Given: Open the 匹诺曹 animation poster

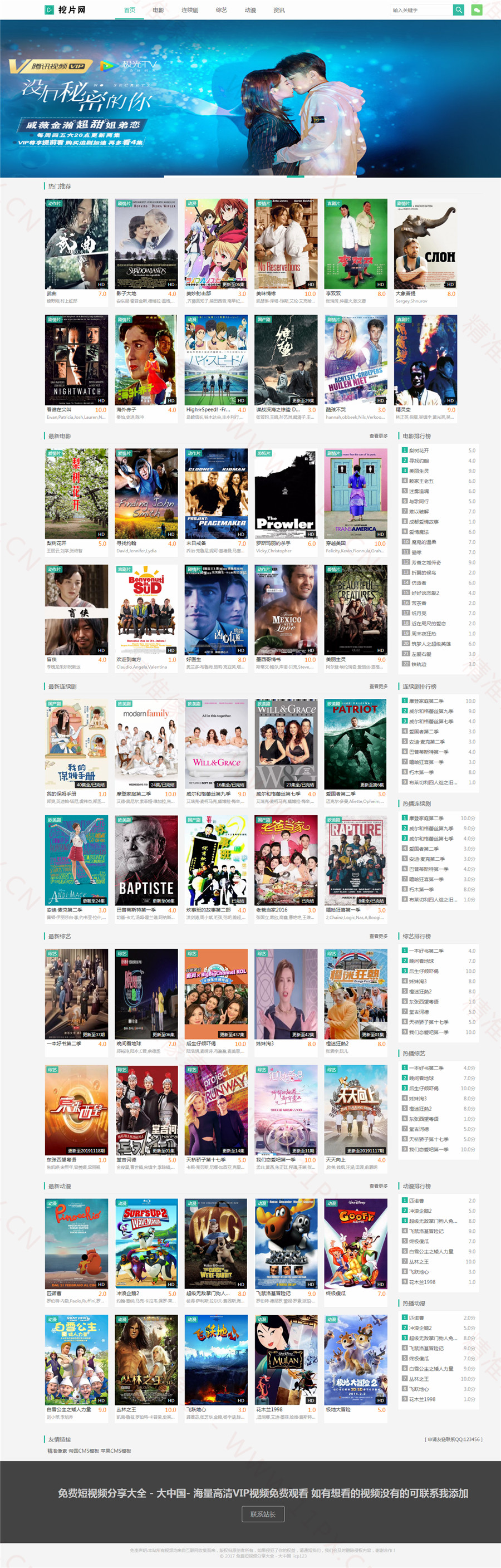Looking at the screenshot, I should click(x=76, y=1243).
